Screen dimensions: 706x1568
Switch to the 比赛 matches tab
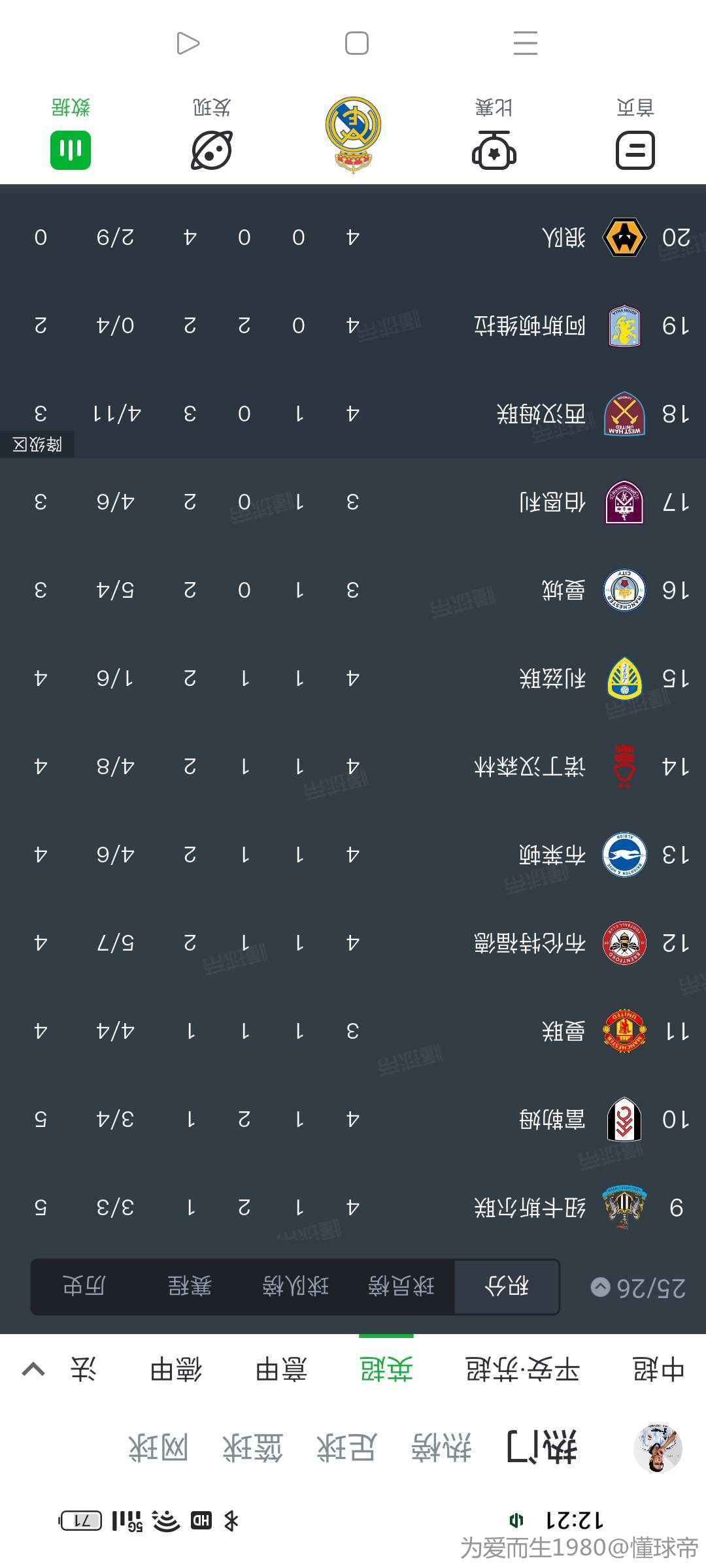click(494, 134)
